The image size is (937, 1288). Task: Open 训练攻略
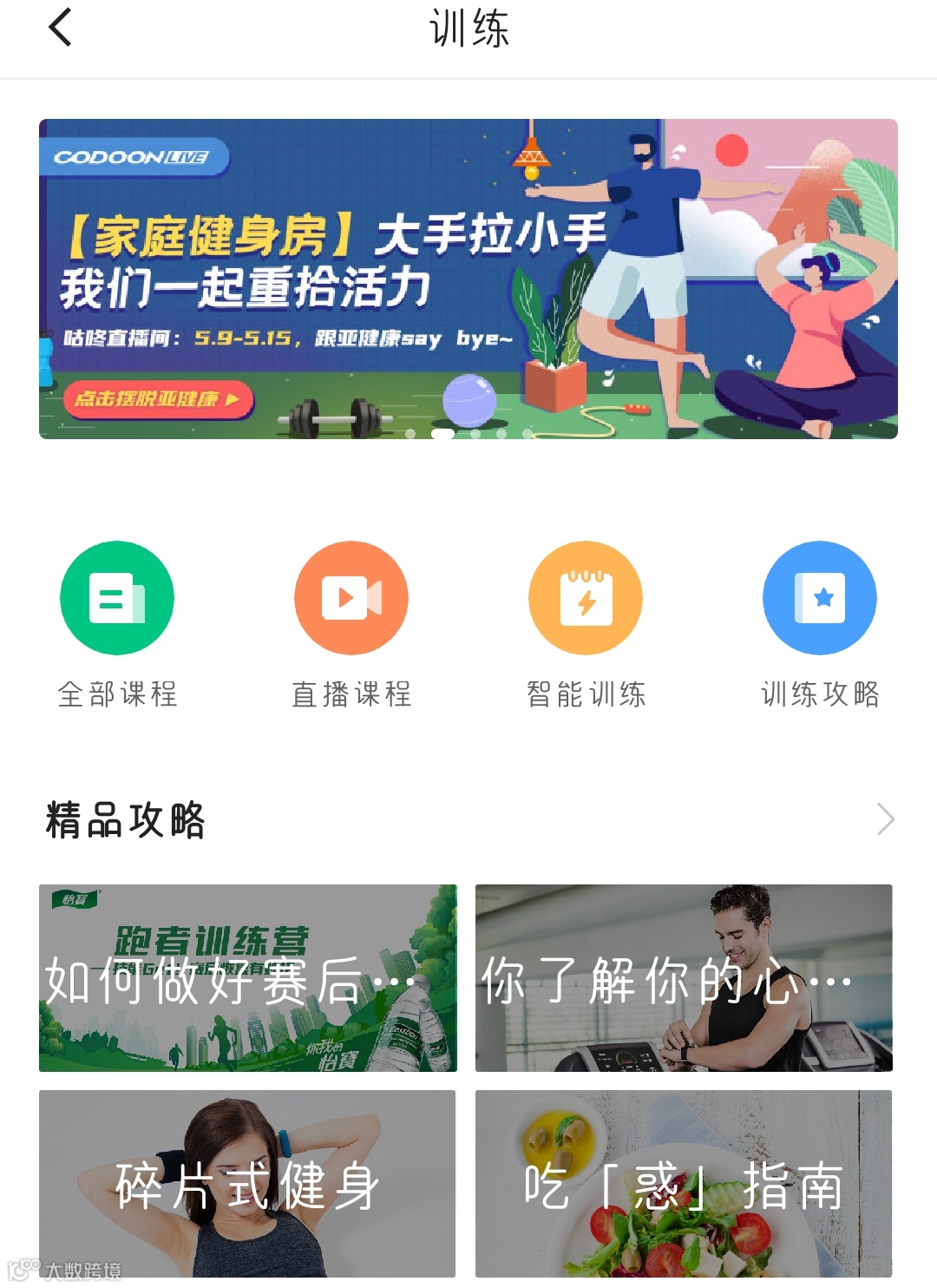[820, 625]
